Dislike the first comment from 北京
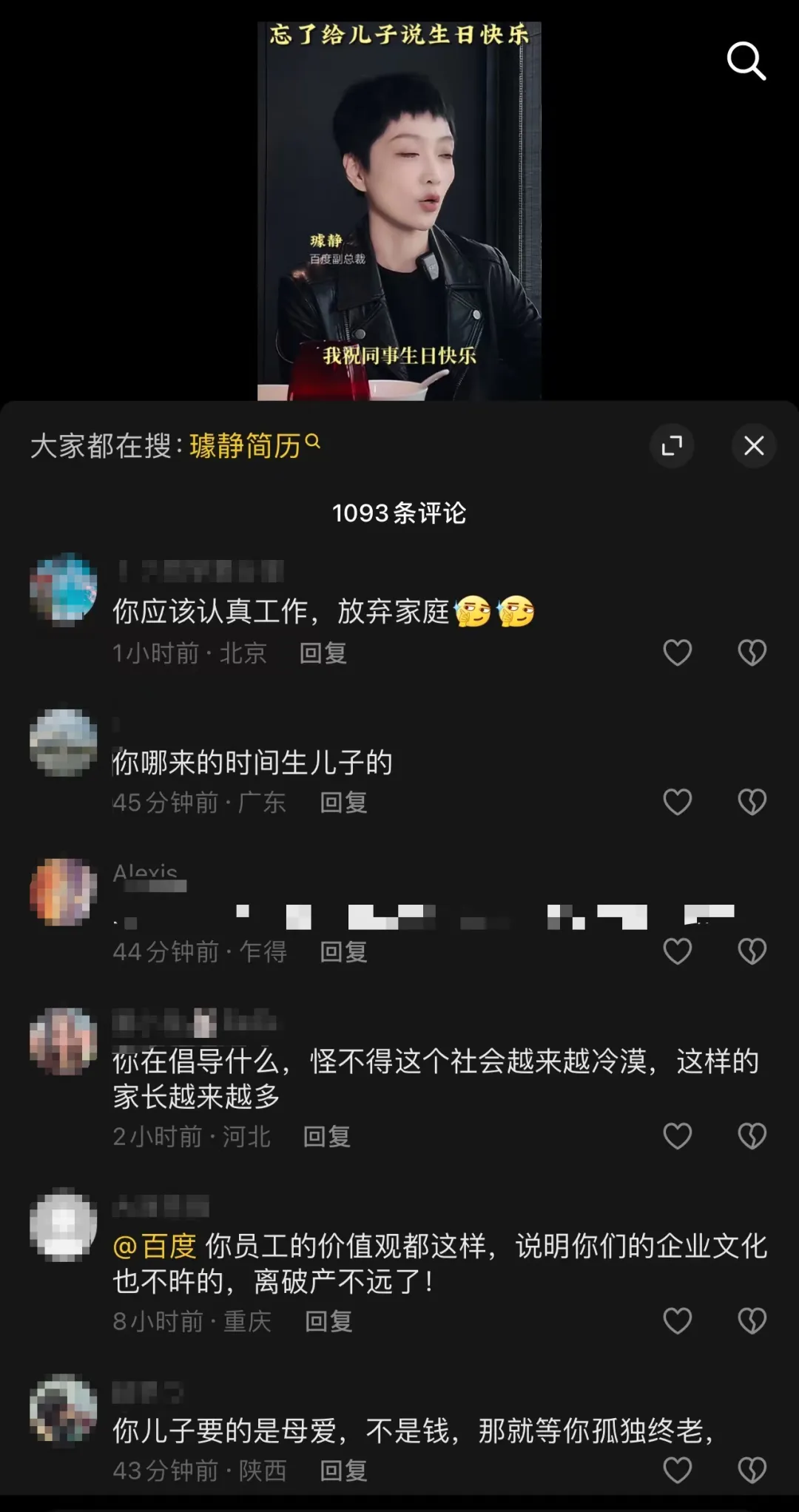The height and width of the screenshot is (1512, 799). [752, 652]
